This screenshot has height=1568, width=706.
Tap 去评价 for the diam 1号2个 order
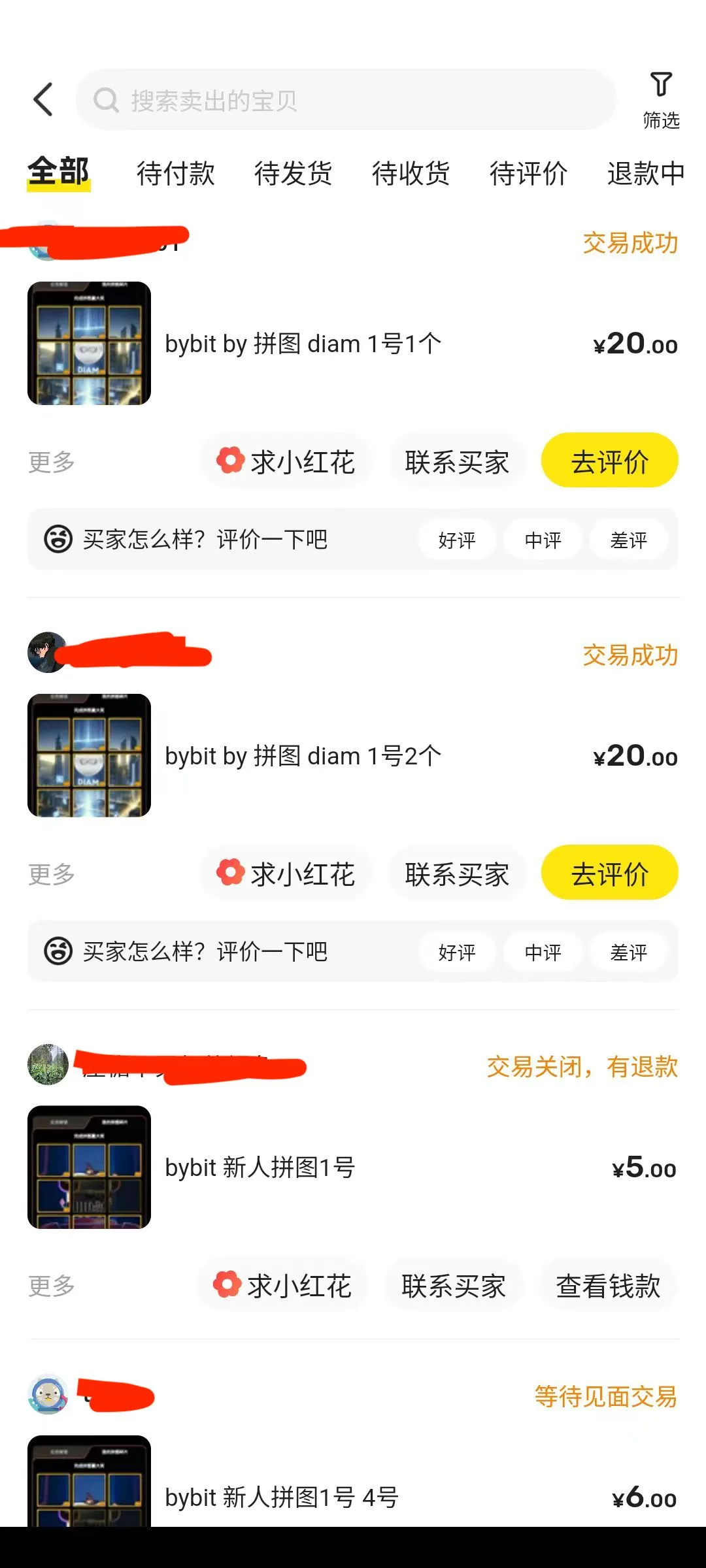coord(609,874)
